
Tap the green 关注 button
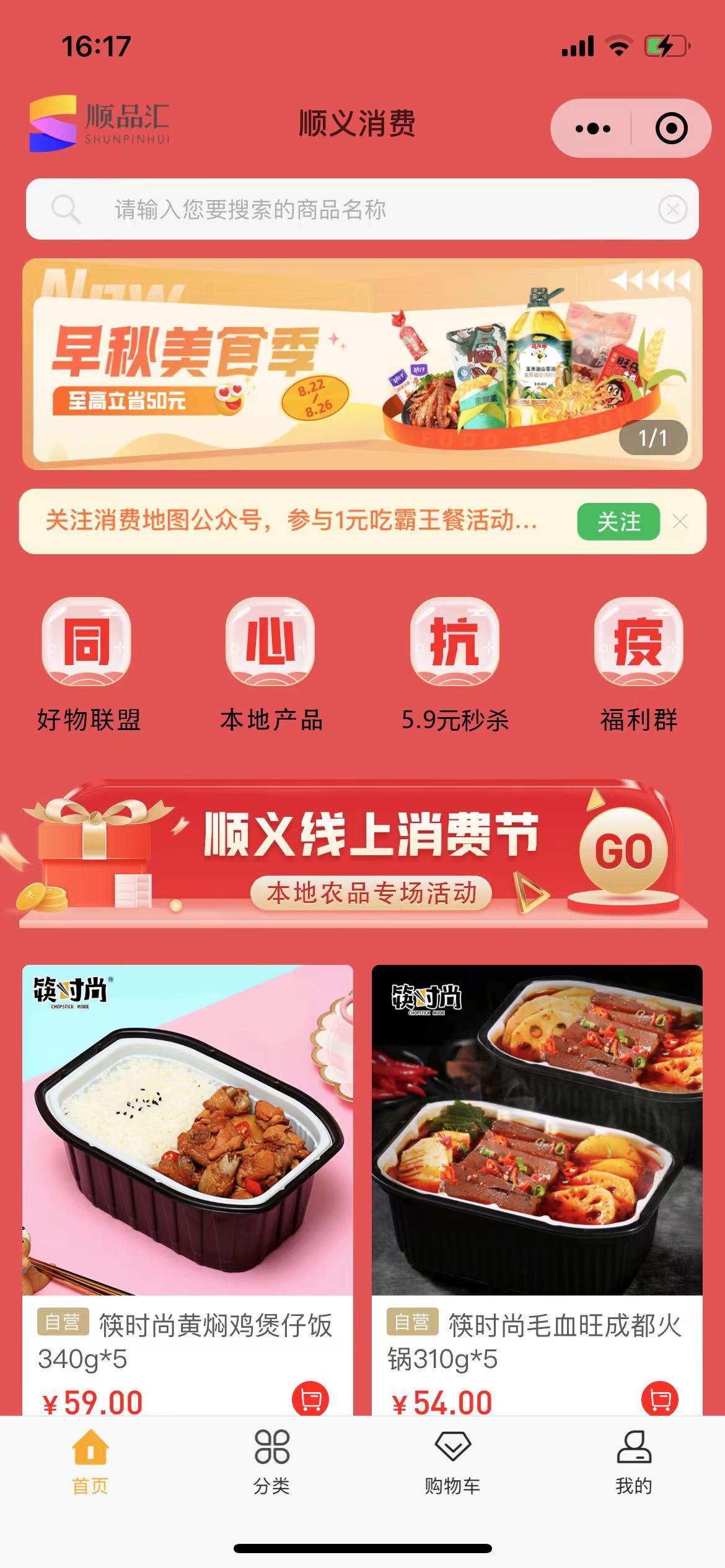point(618,521)
